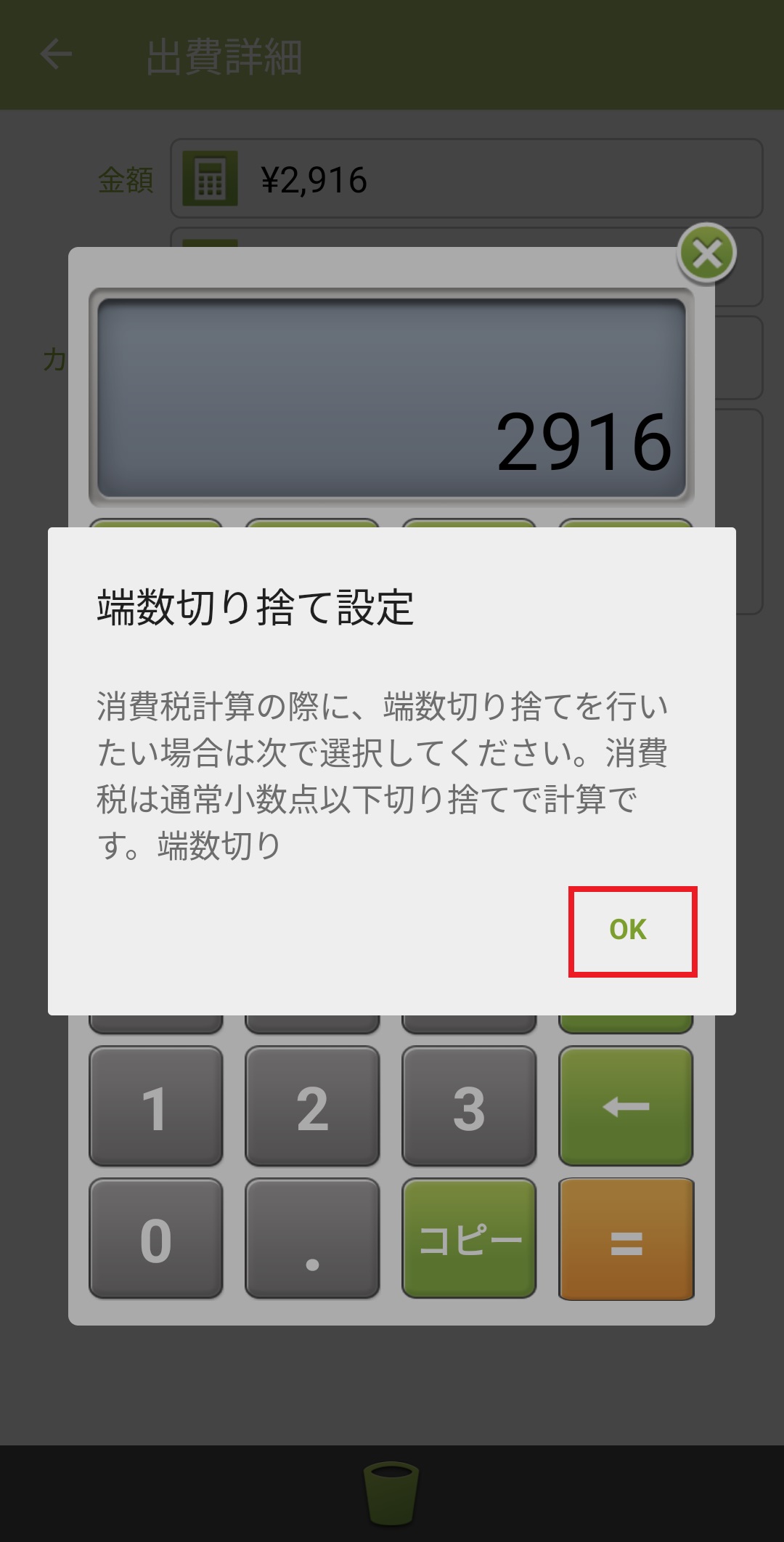The image size is (784, 1542).
Task: Tap the calculator key 2
Action: click(312, 1106)
